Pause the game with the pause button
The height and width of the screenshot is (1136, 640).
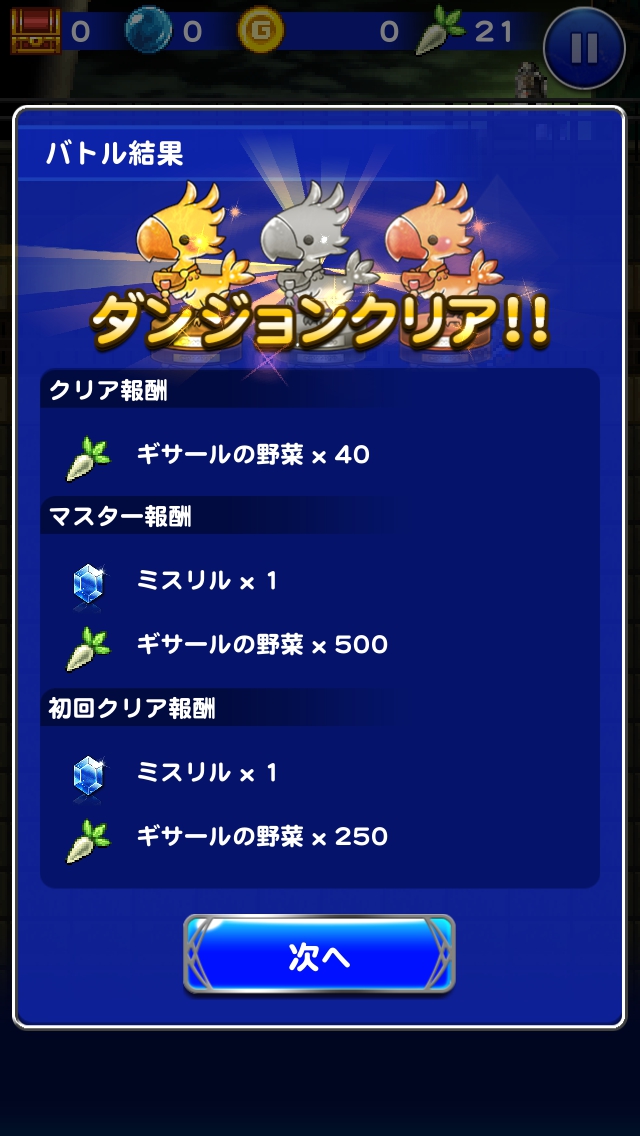pos(585,46)
